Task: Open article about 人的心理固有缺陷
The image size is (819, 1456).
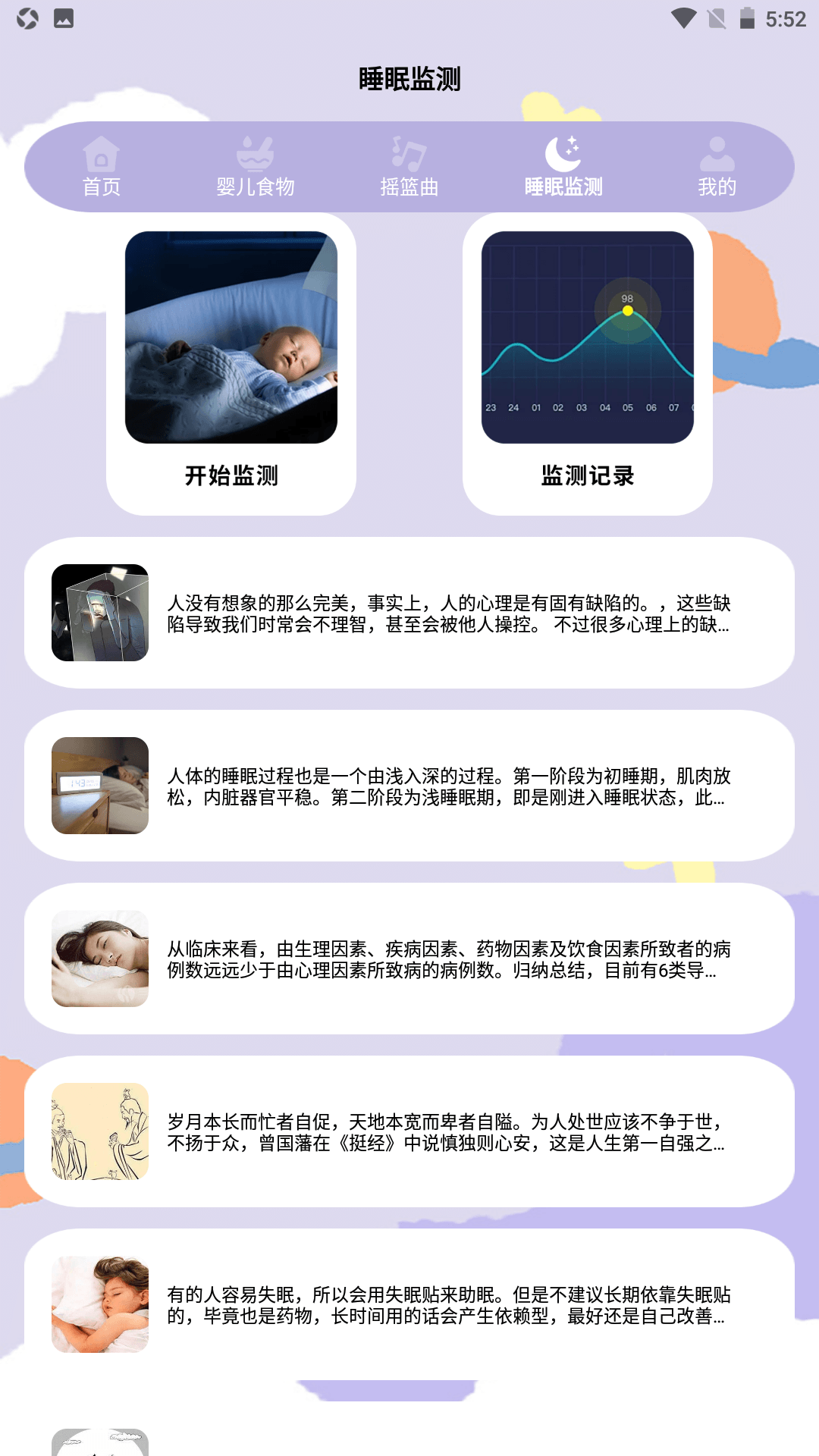Action: [x=409, y=613]
